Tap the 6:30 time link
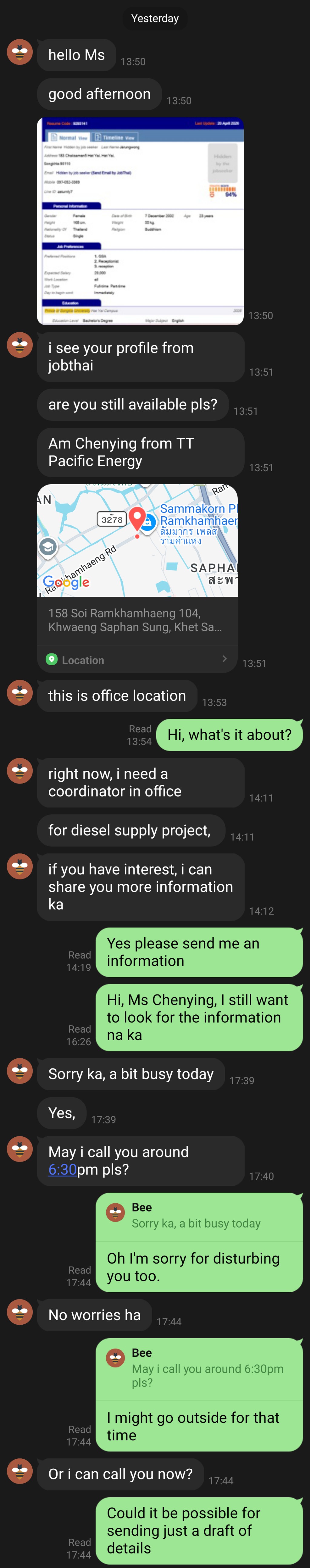The image size is (310, 1568). pos(63,1169)
